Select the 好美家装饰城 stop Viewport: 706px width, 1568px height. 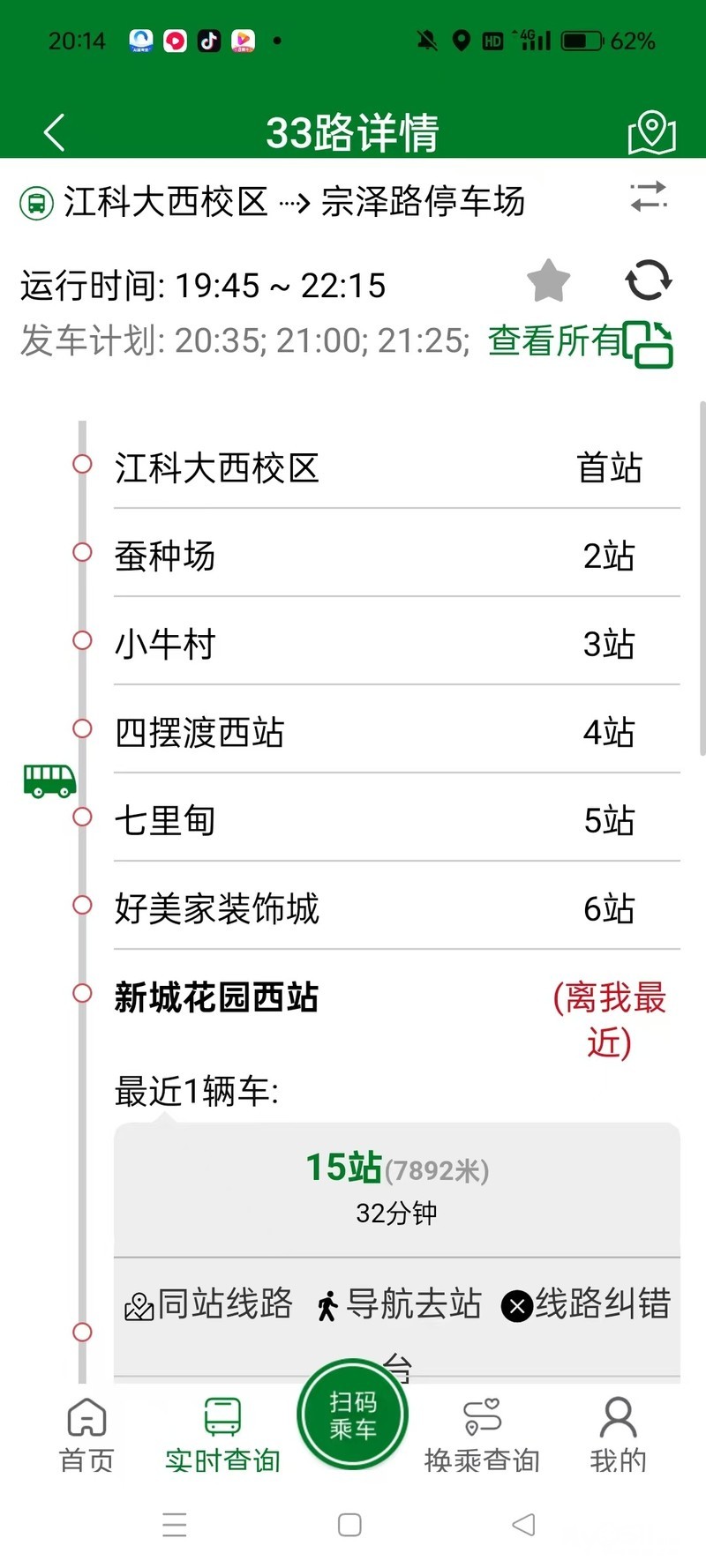[x=216, y=908]
